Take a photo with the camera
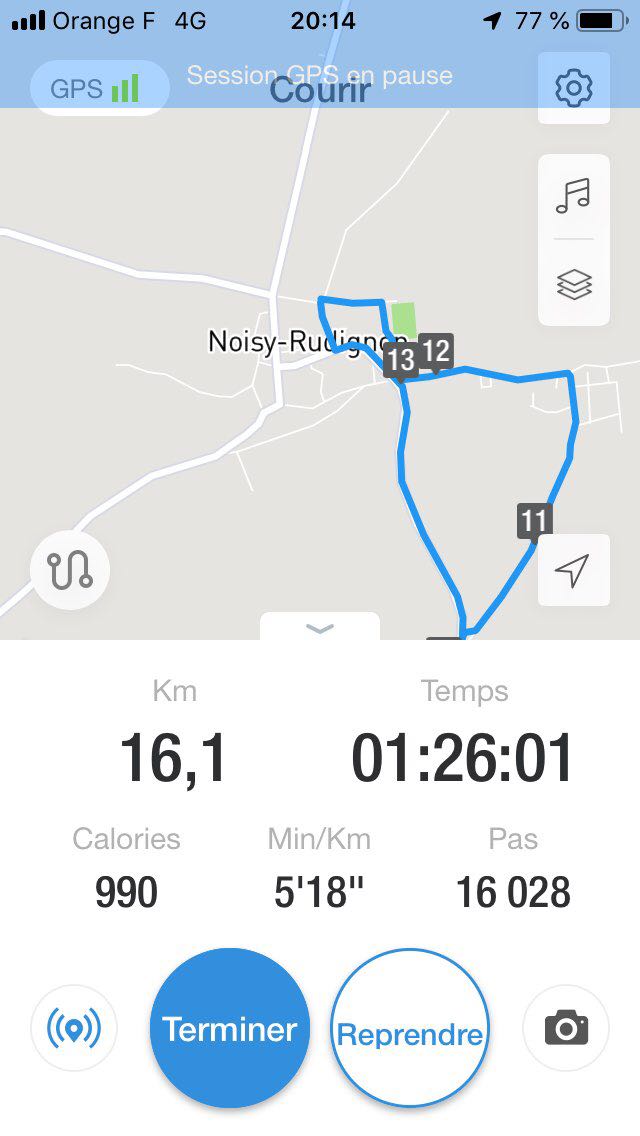Image resolution: width=640 pixels, height=1136 pixels. [566, 1029]
